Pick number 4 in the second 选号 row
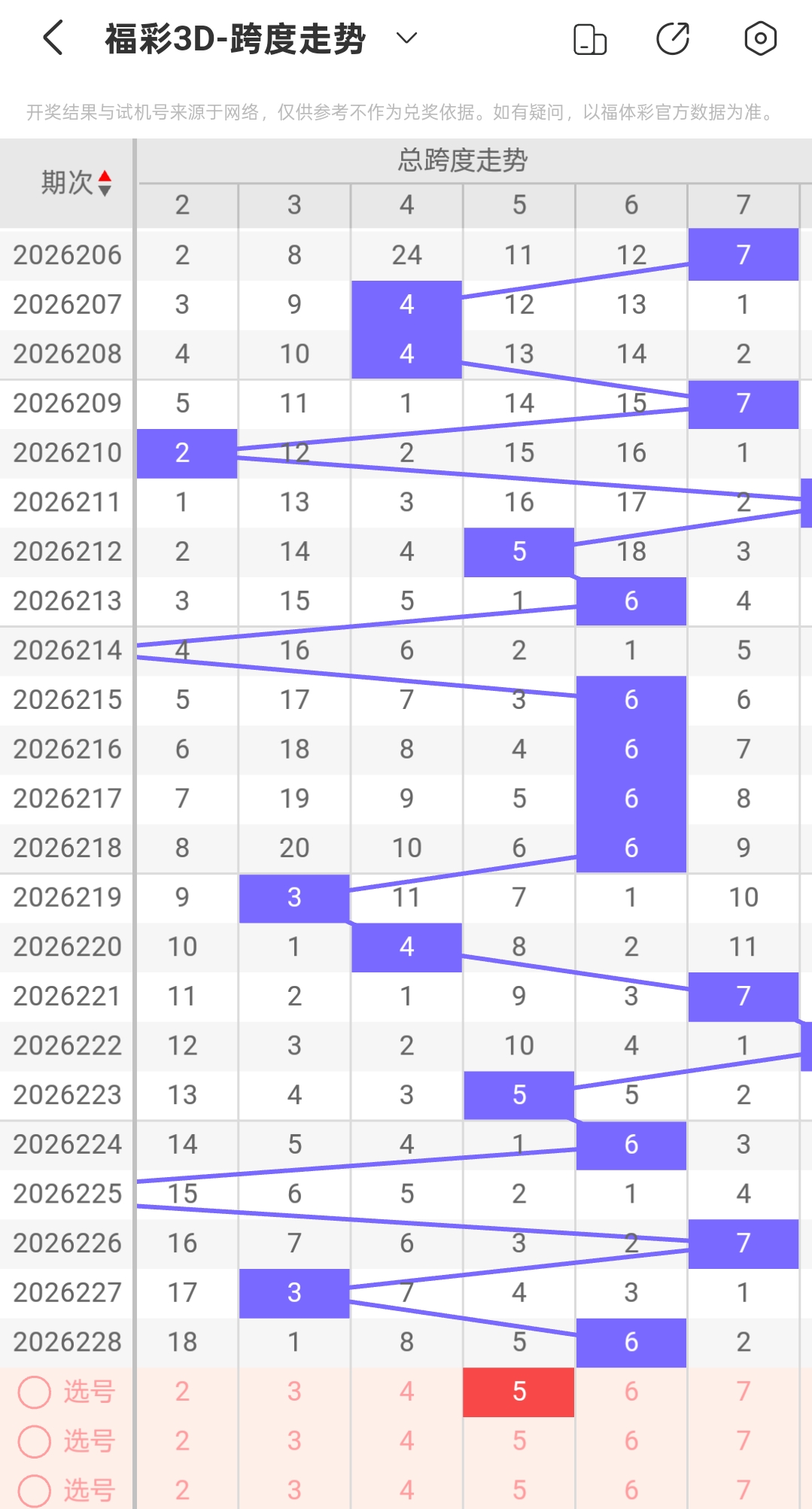This screenshot has height=1509, width=812. click(x=406, y=1441)
